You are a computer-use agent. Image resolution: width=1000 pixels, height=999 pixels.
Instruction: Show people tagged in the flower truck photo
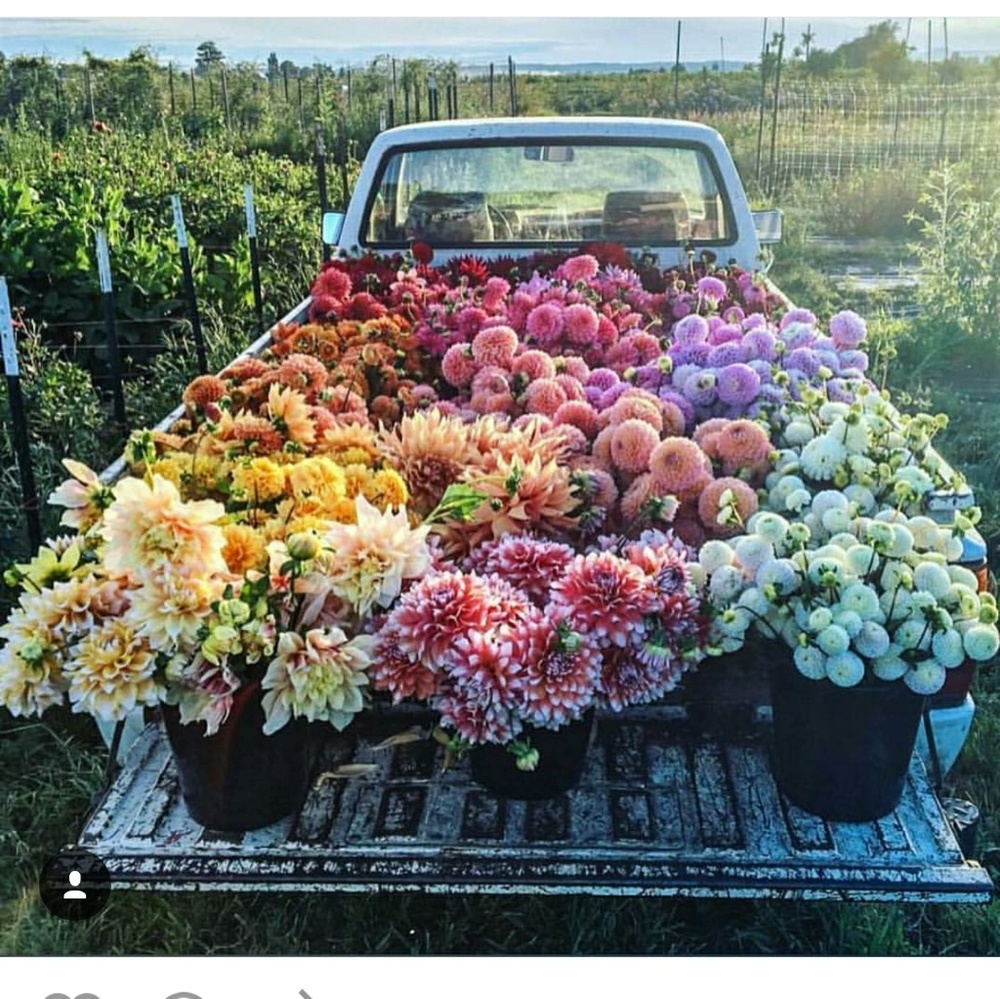75,885
